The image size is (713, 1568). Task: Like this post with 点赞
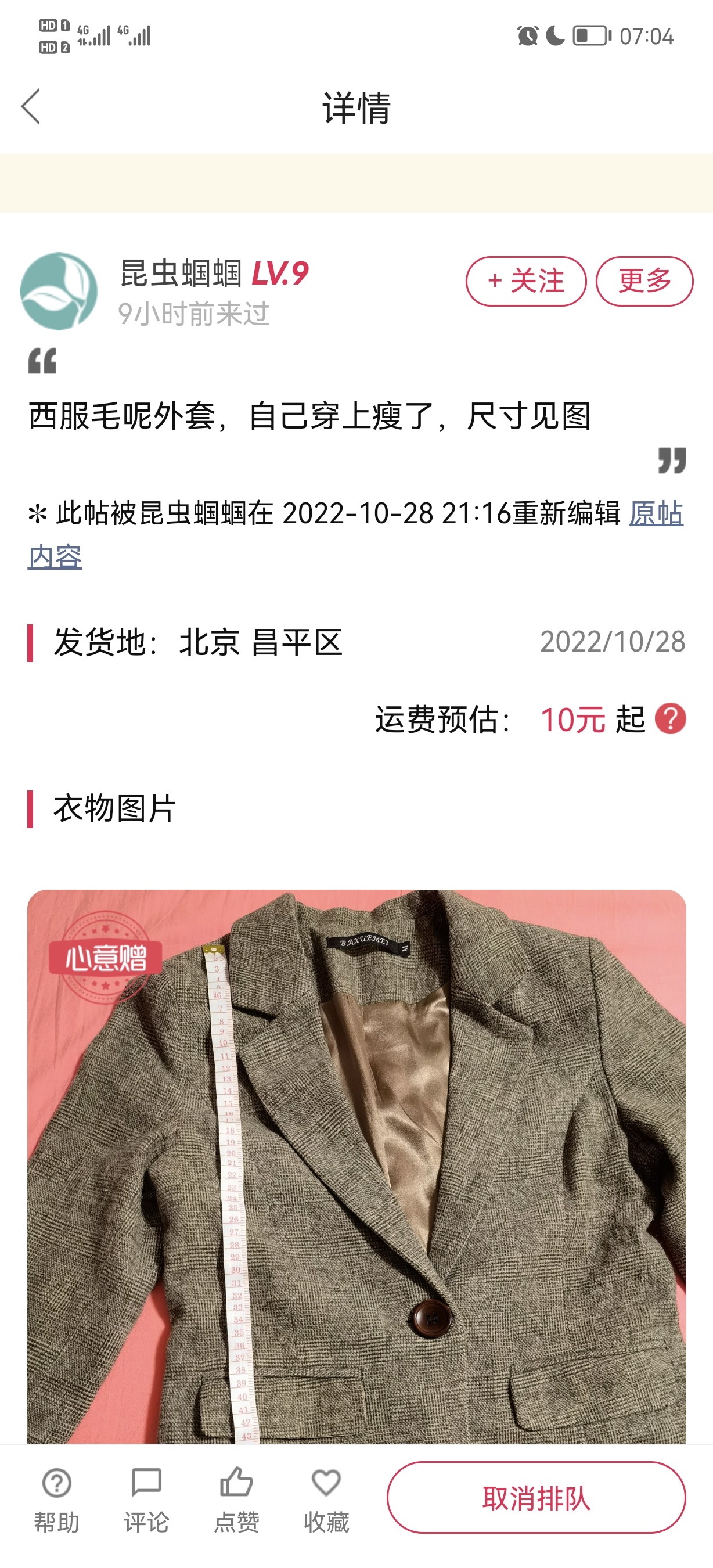pyautogui.click(x=236, y=1499)
